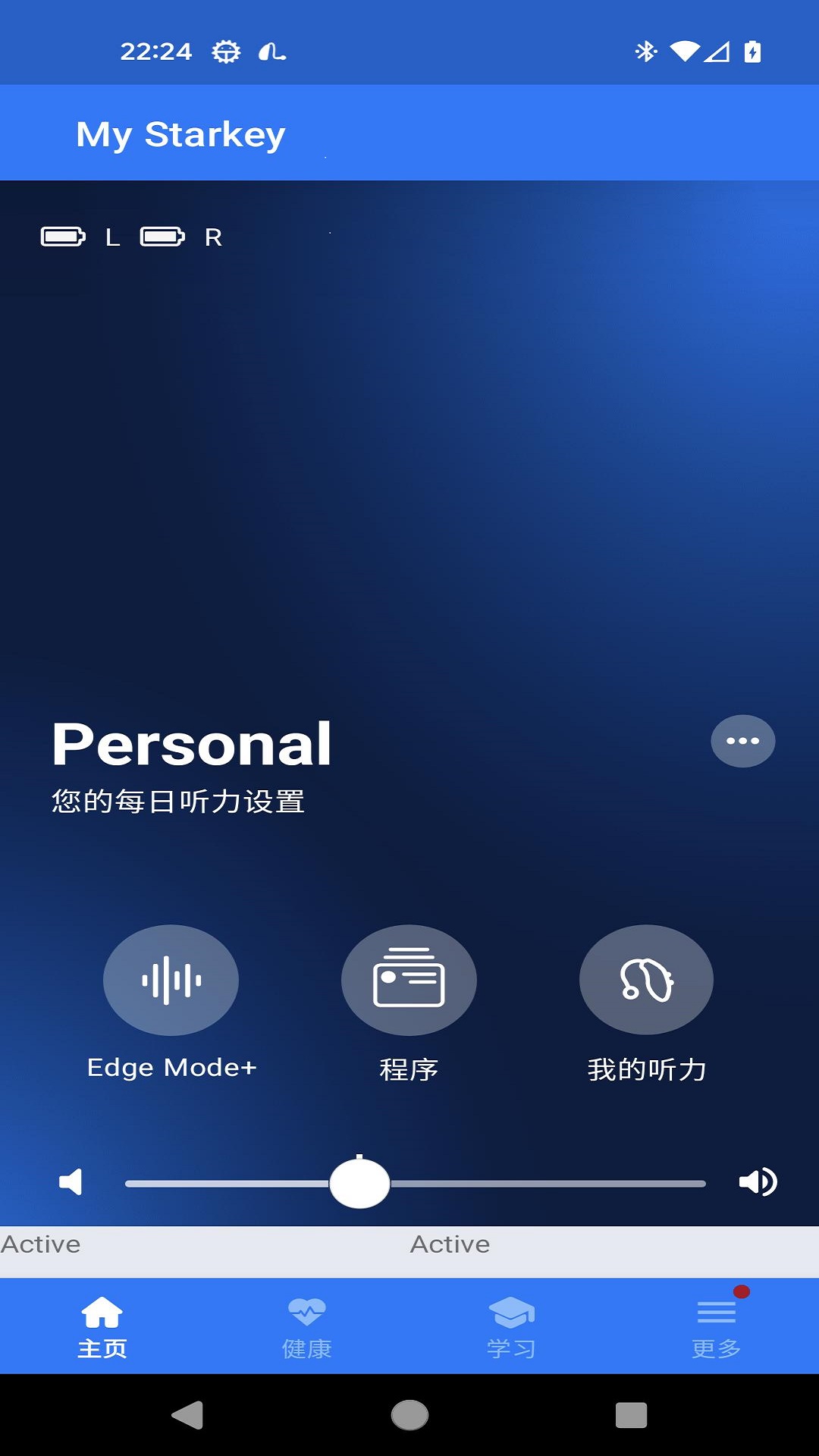Open the three-dot options for Personal
819x1456 pixels.
(742, 741)
